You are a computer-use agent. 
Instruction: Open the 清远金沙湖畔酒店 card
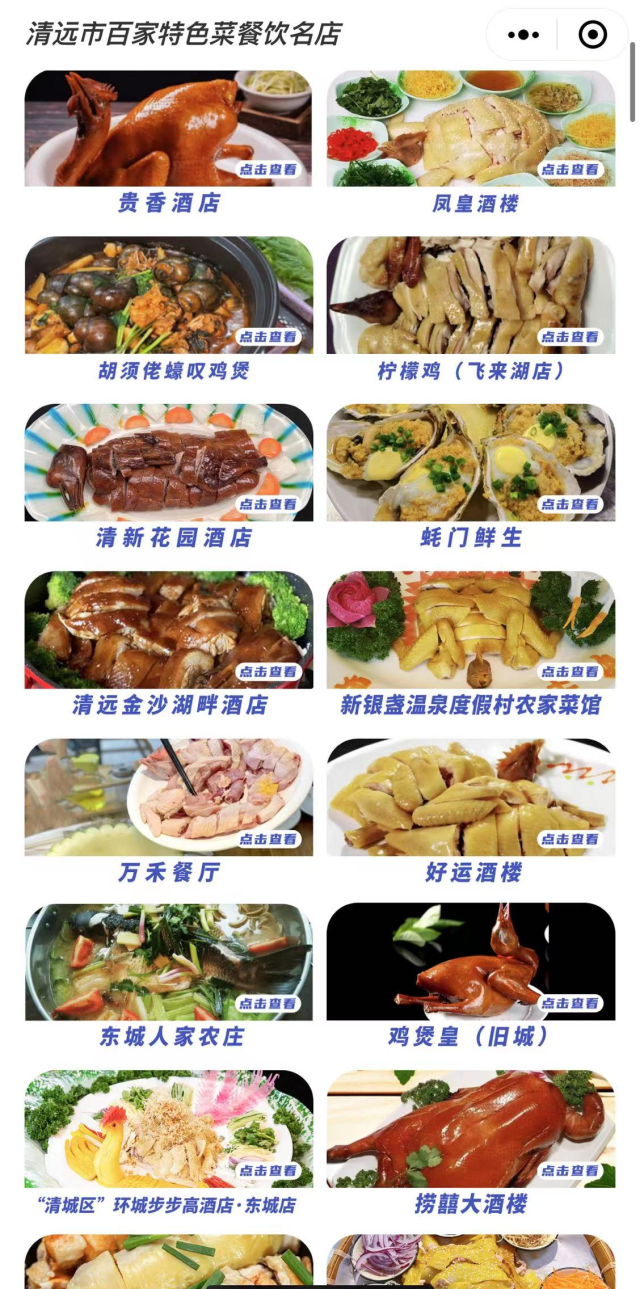[x=168, y=644]
